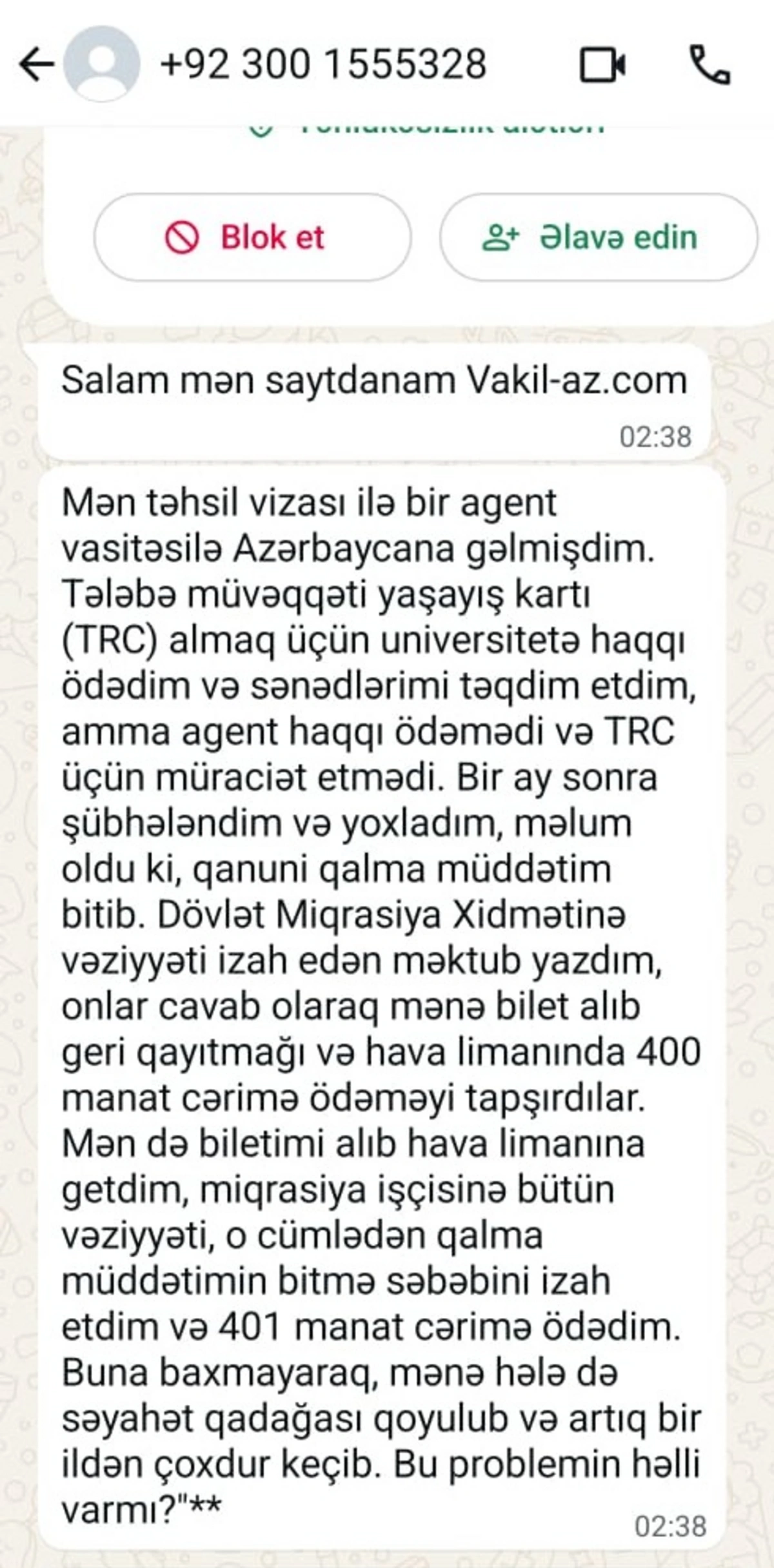This screenshot has height=1568, width=774.
Task: Start a voice call
Action: pos(710,64)
